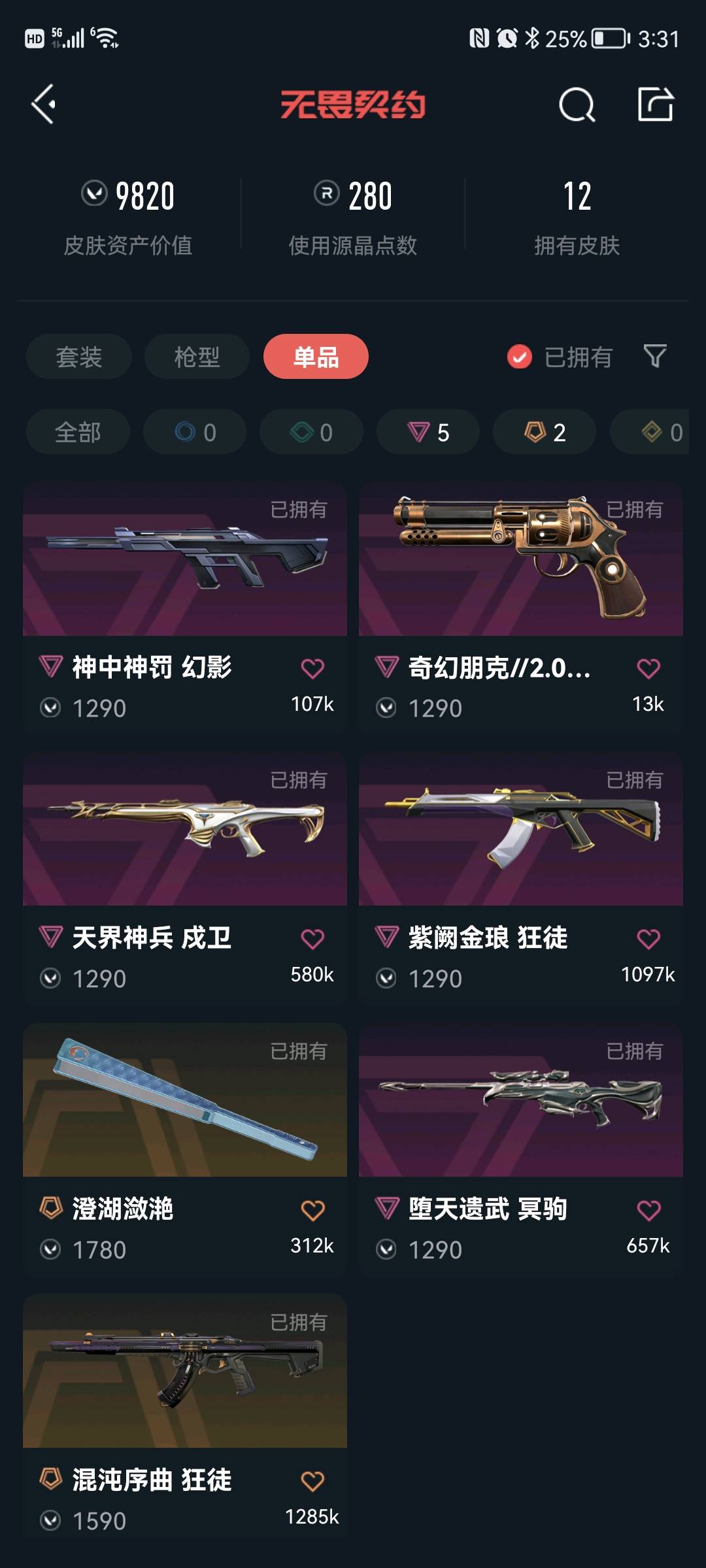Select the 单品 tab

click(316, 357)
